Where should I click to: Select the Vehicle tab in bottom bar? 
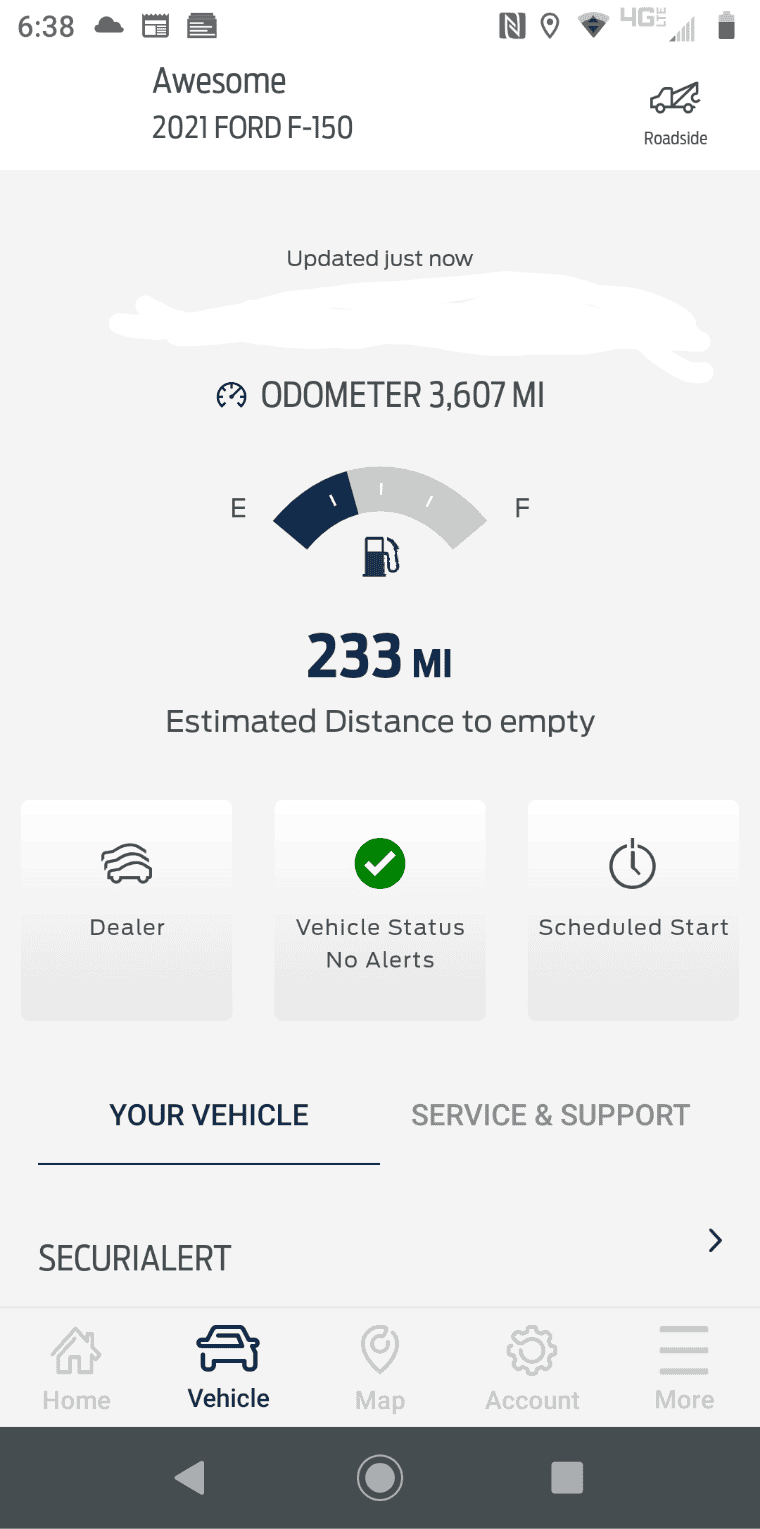point(228,1368)
